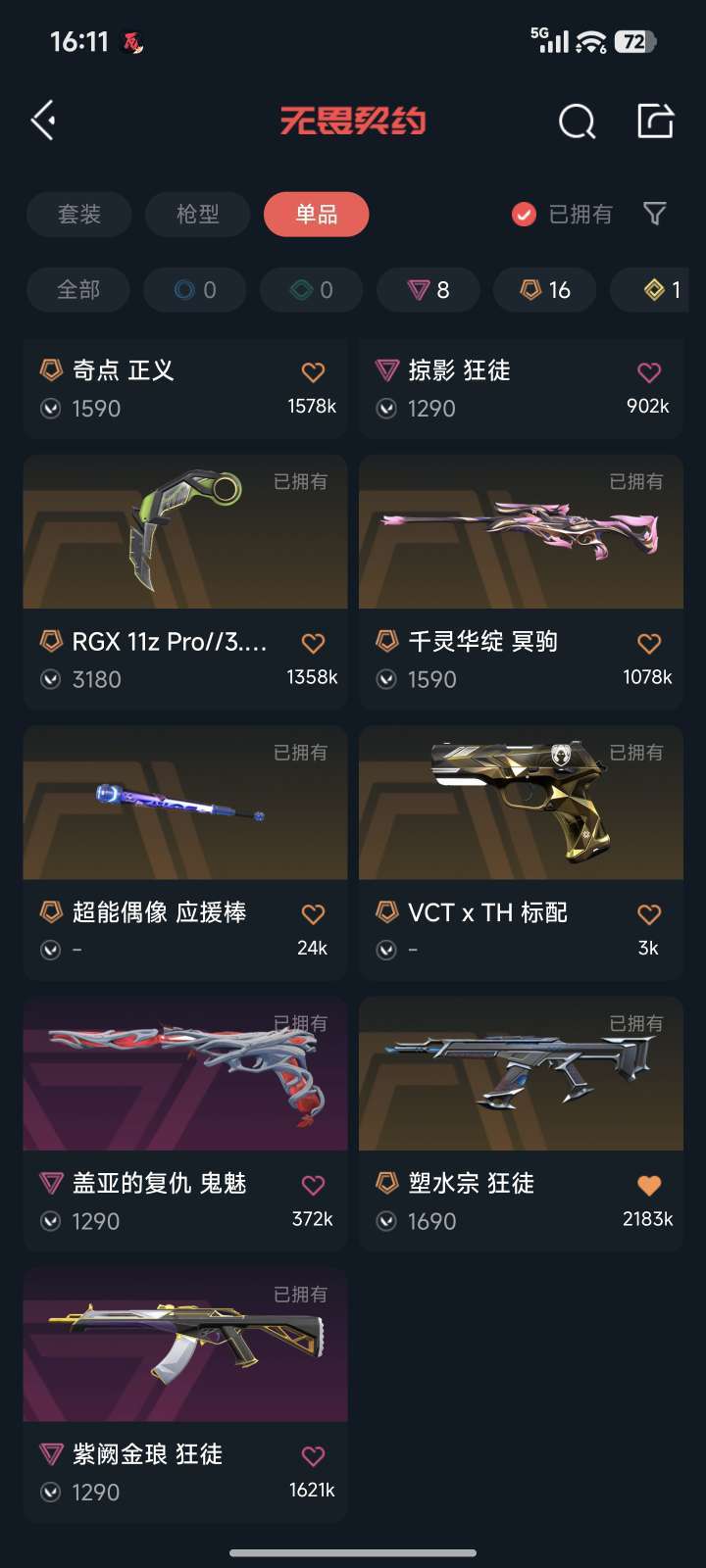Go back using the top-left arrow
This screenshot has height=1568, width=706.
coord(43,121)
